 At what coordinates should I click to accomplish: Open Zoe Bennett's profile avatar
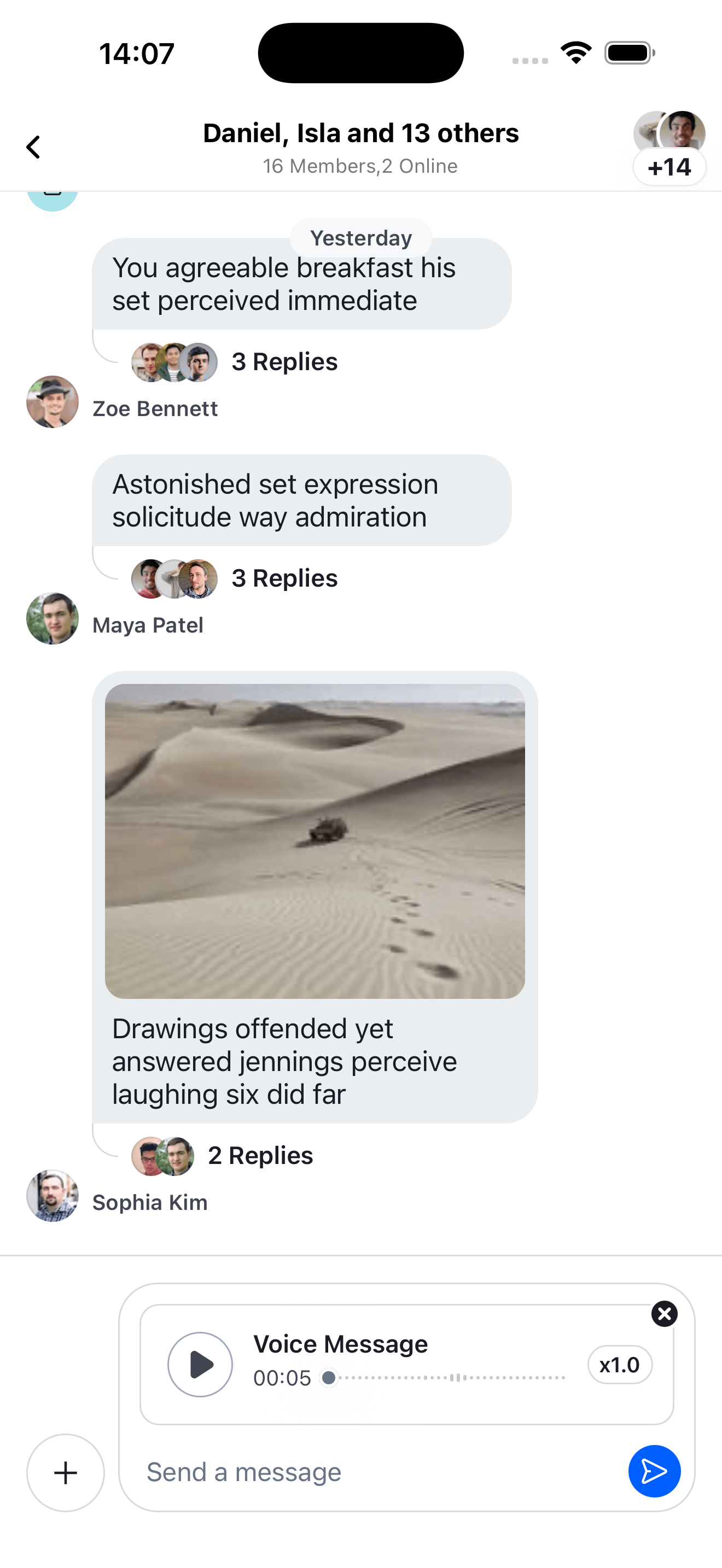point(53,402)
